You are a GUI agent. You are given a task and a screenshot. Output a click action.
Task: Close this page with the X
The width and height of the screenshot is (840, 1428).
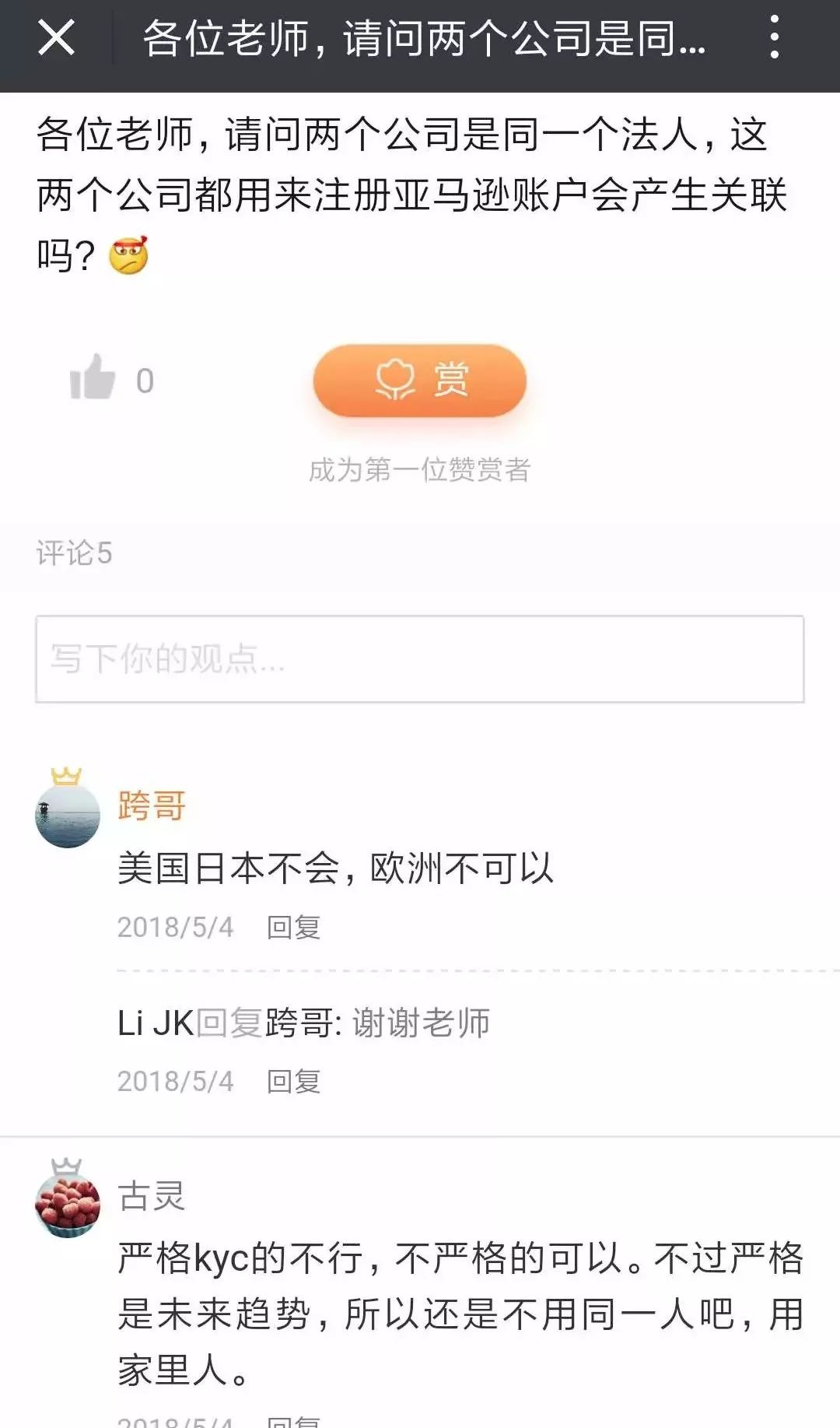pyautogui.click(x=56, y=37)
